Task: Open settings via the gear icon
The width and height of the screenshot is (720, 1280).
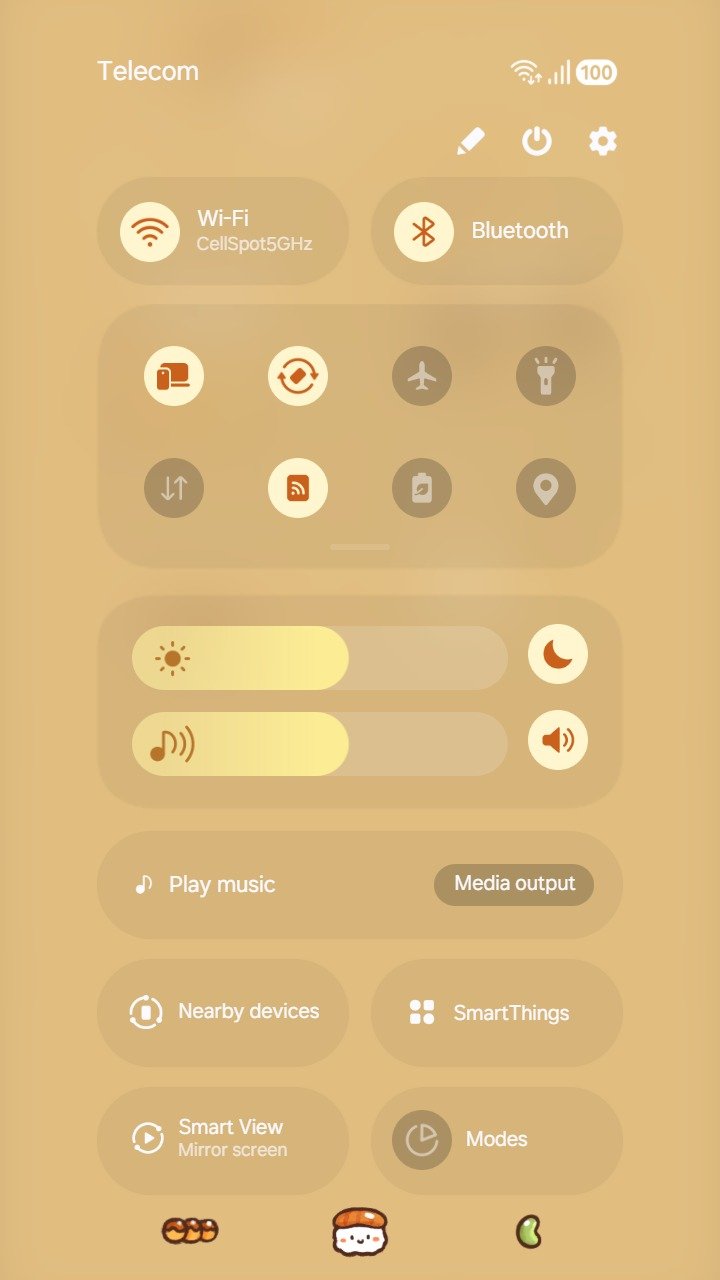Action: pyautogui.click(x=602, y=141)
